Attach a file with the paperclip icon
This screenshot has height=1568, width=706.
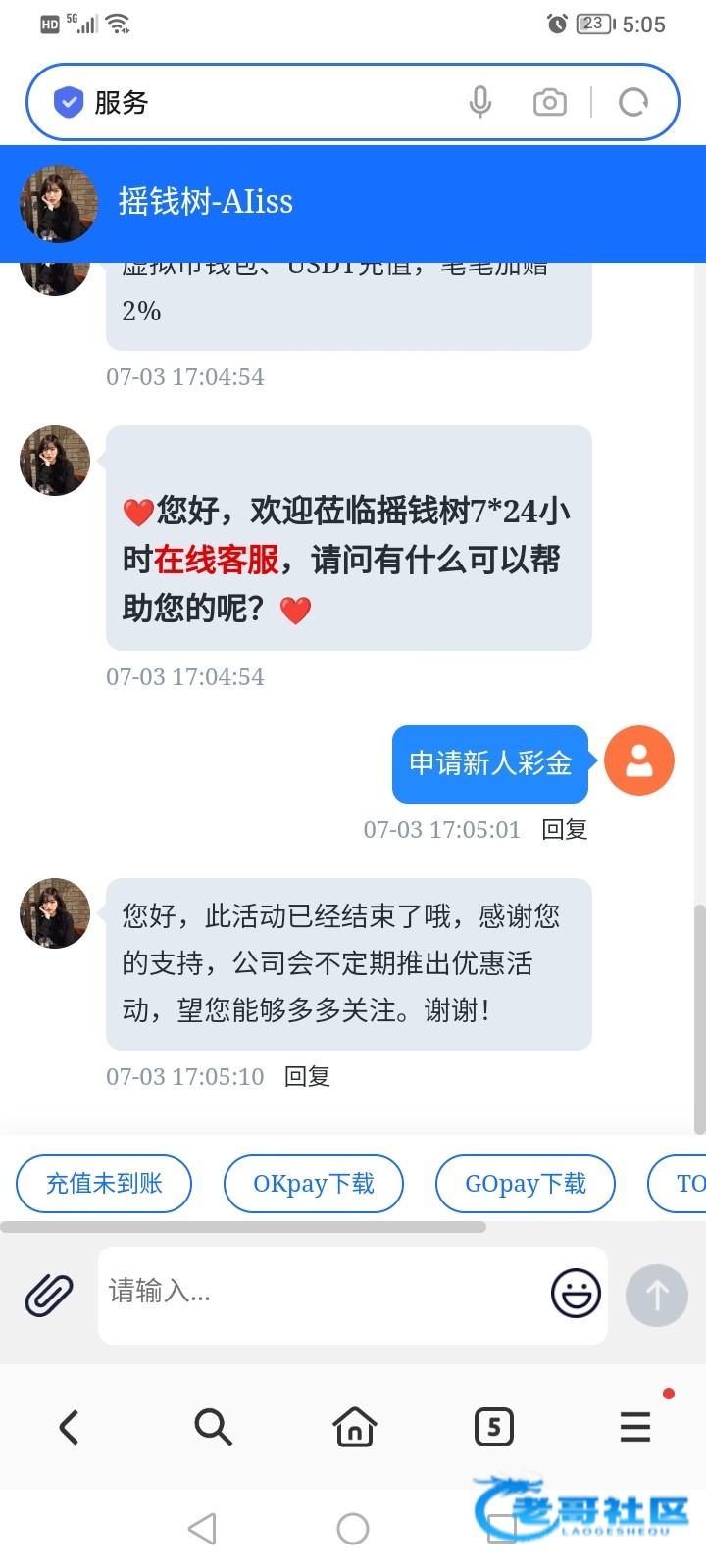tap(49, 1295)
